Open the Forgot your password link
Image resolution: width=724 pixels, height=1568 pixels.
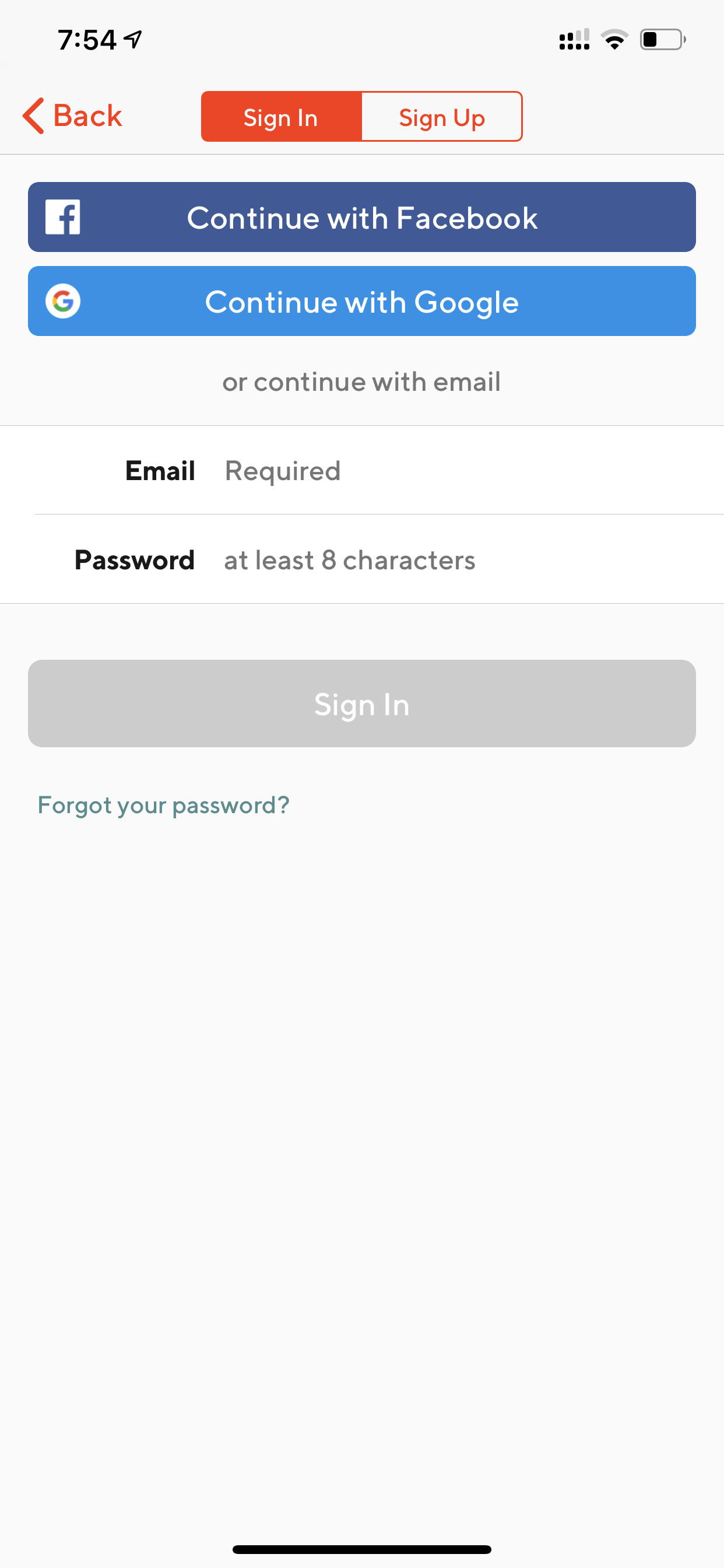point(164,804)
